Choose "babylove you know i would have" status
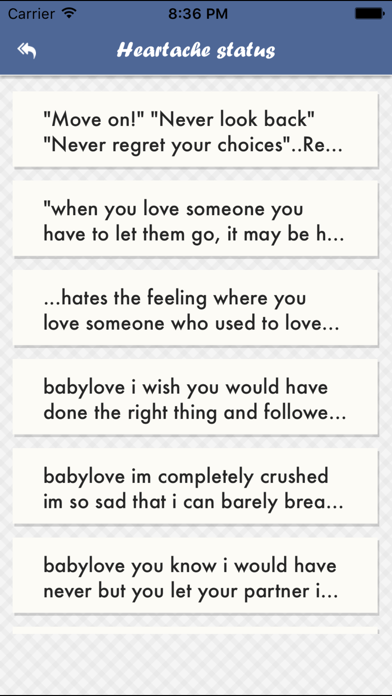This screenshot has height=696, width=392. pyautogui.click(x=195, y=576)
